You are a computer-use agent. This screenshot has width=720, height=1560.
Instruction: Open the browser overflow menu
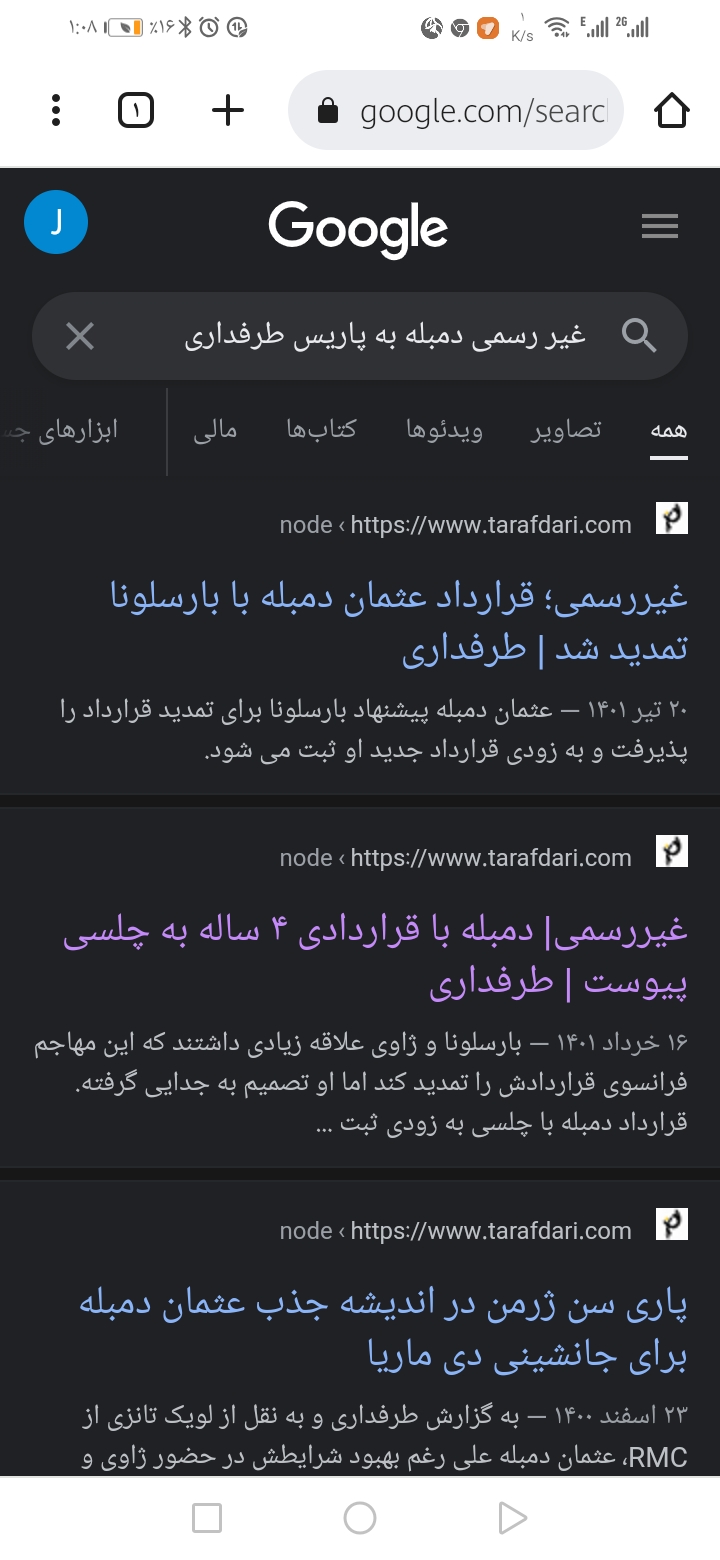[x=56, y=110]
